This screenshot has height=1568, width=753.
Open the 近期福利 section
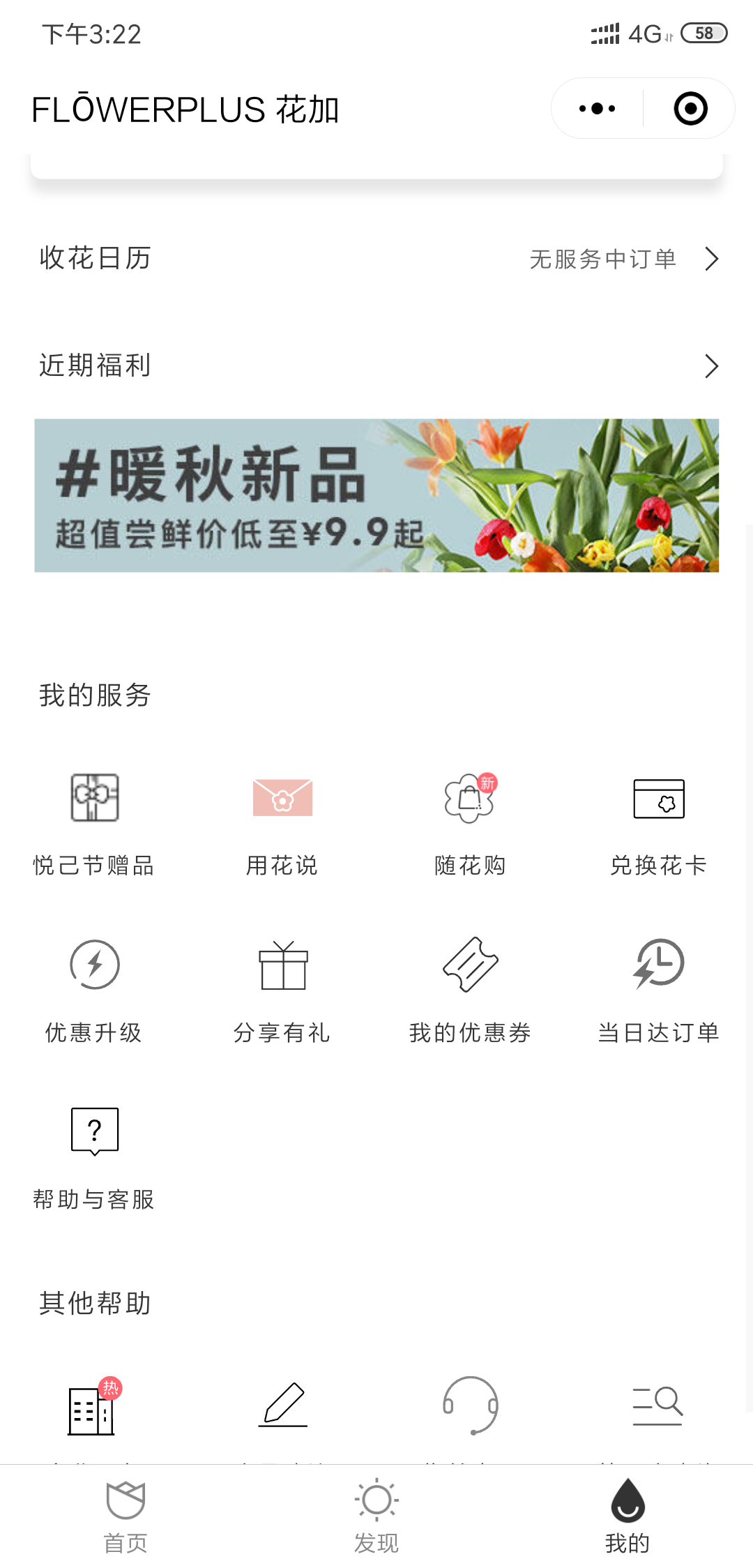[x=376, y=365]
